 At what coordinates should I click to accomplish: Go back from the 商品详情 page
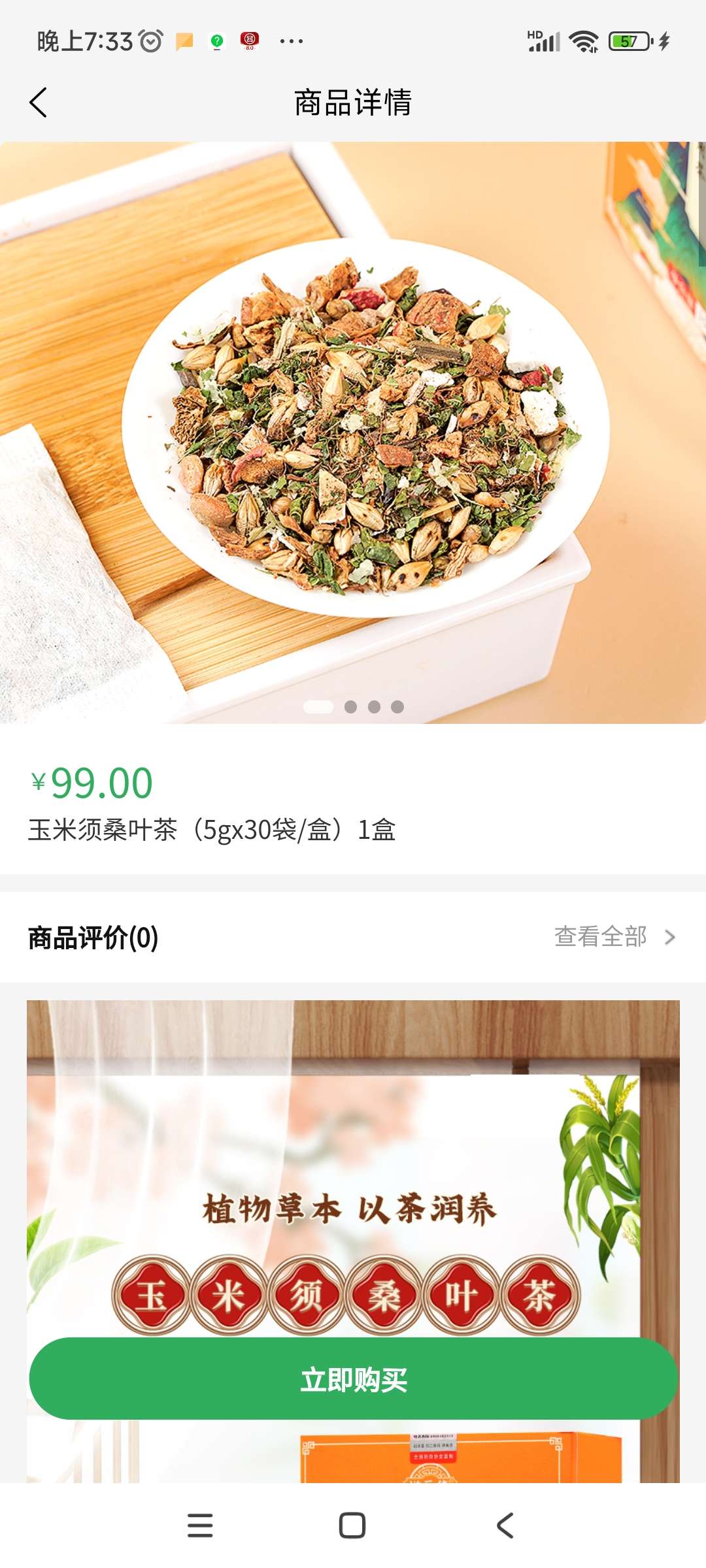point(39,103)
